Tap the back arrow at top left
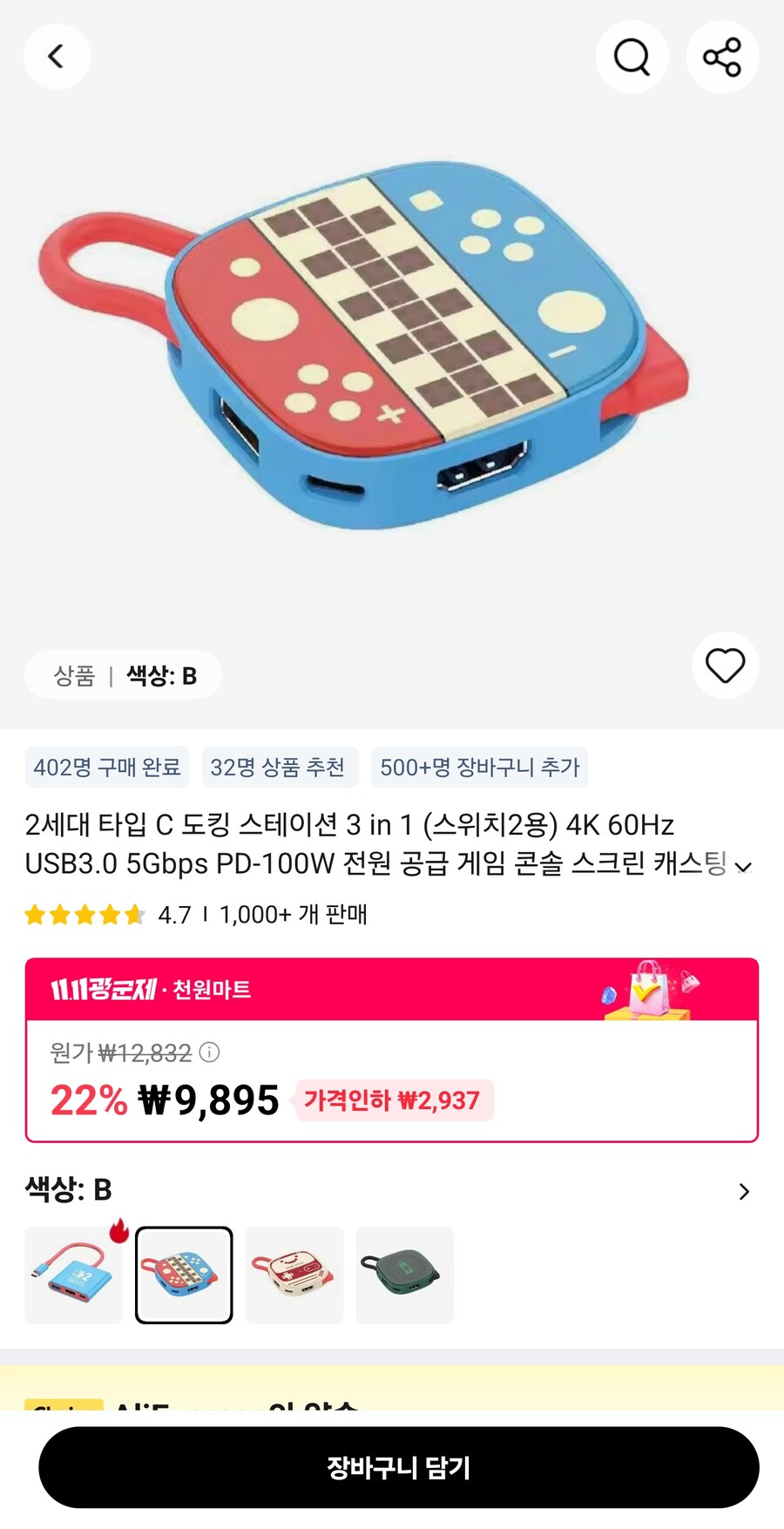Screen dimensions: 784x1529 [57, 57]
